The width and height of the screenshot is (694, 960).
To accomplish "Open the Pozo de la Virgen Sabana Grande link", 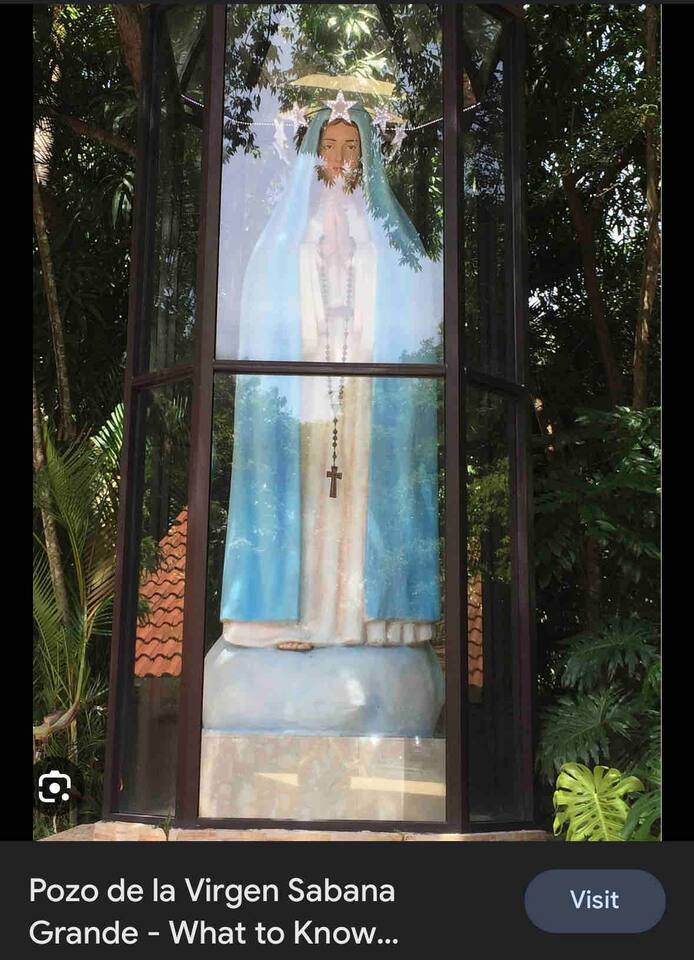I will [212, 911].
